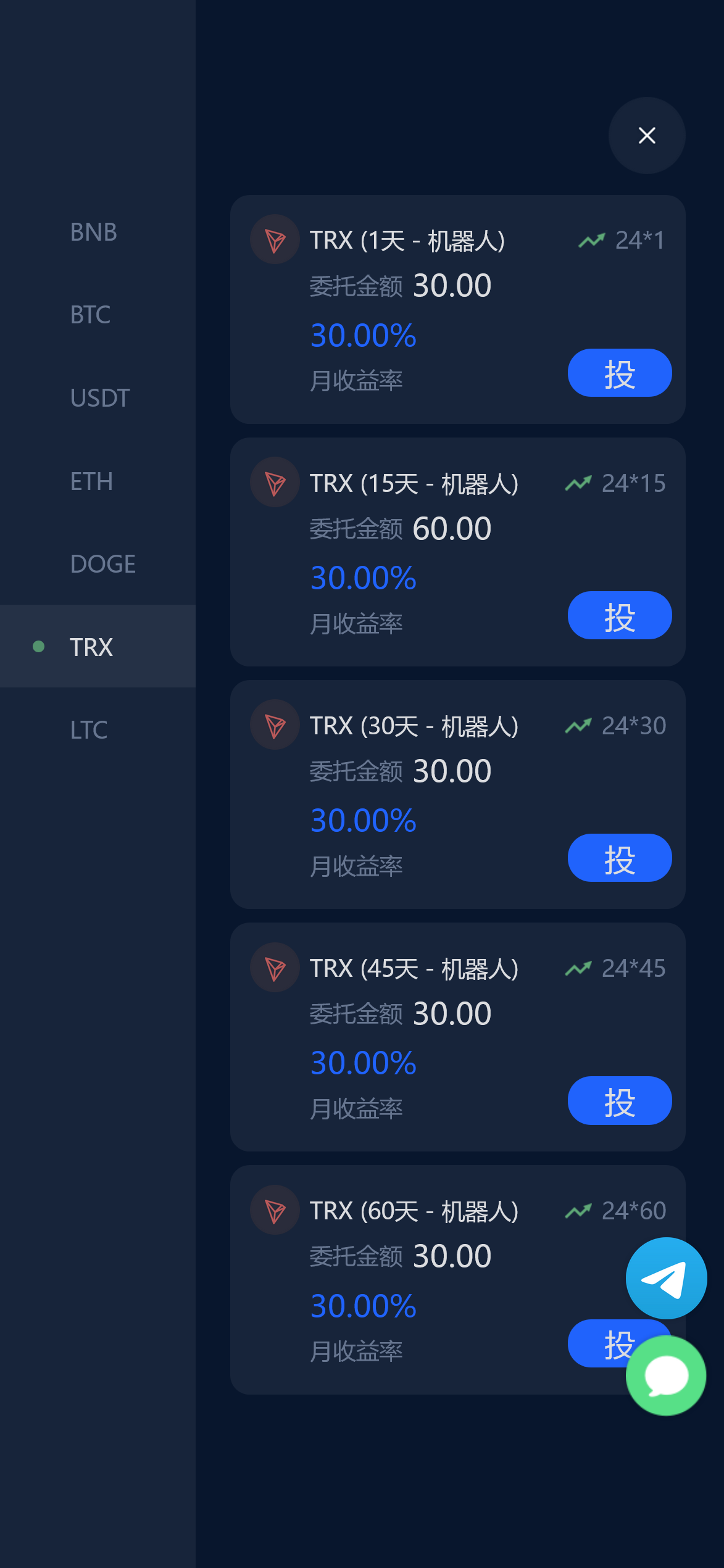Switch to the LTC tab
The height and width of the screenshot is (1568, 724).
(x=89, y=730)
